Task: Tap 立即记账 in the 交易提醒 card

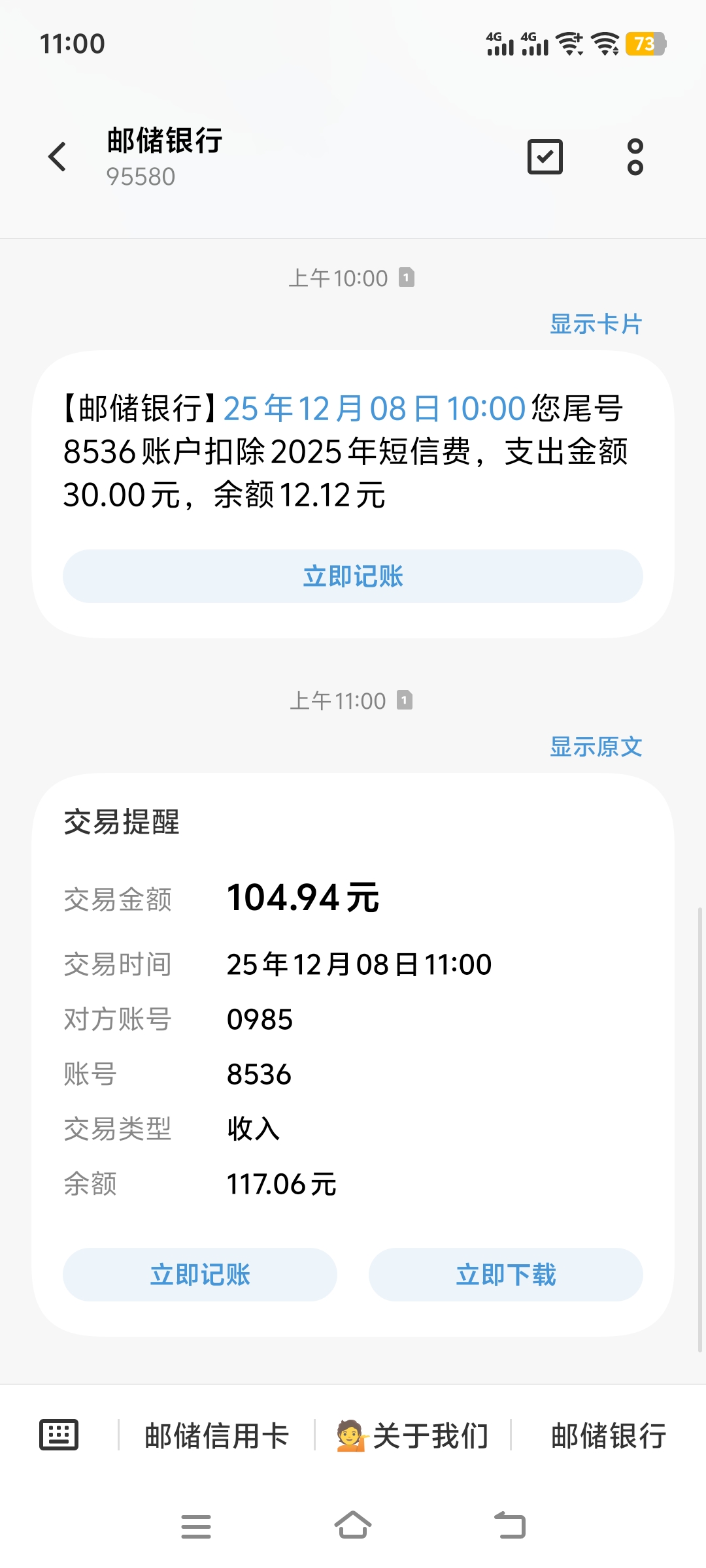Action: [200, 1275]
